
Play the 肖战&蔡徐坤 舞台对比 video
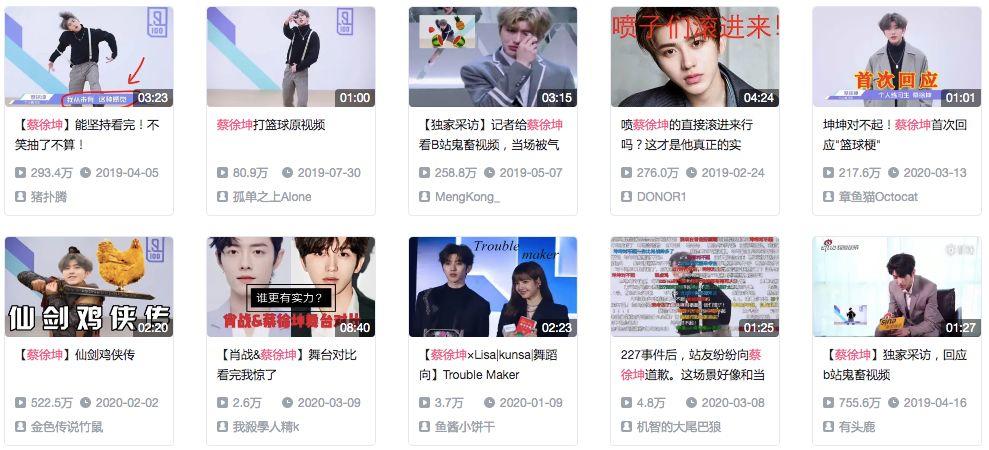click(x=291, y=287)
